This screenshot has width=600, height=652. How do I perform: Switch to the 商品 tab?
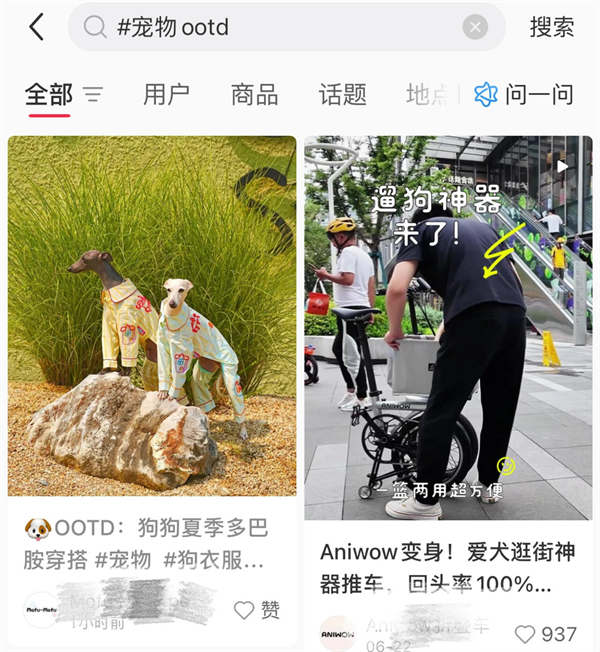point(254,95)
